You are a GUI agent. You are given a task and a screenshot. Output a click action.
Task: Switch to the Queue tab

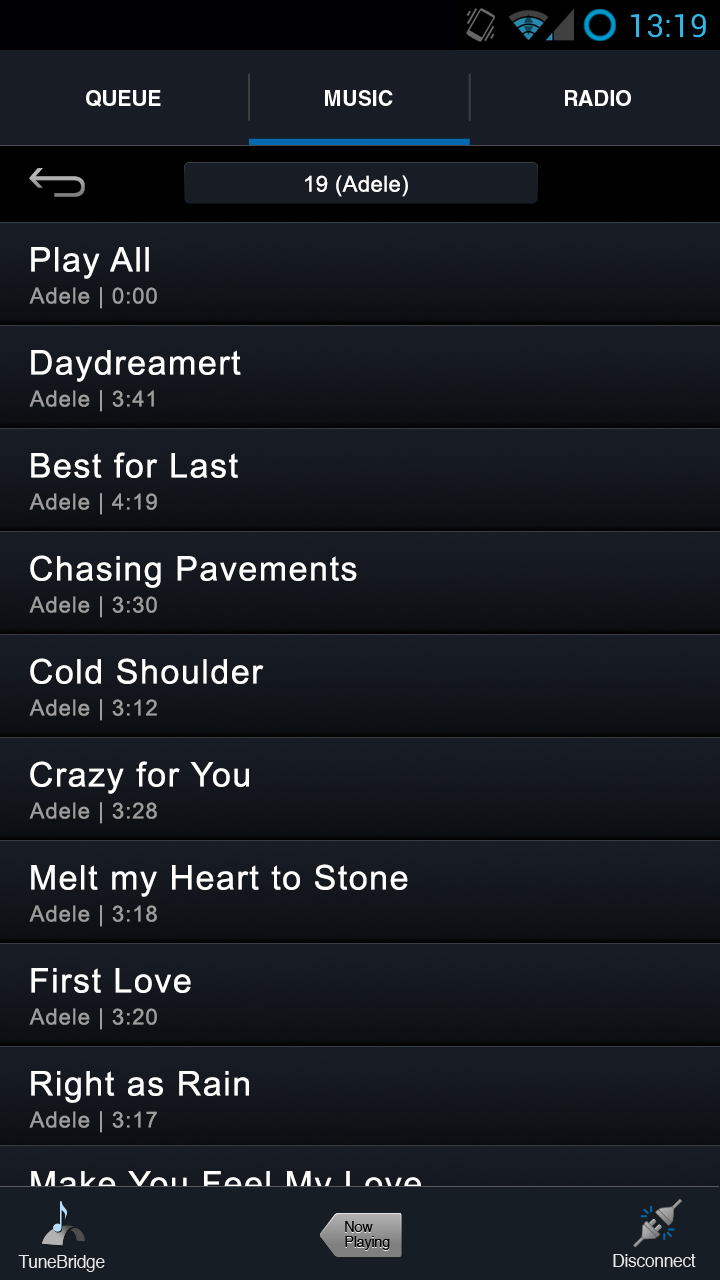(123, 98)
